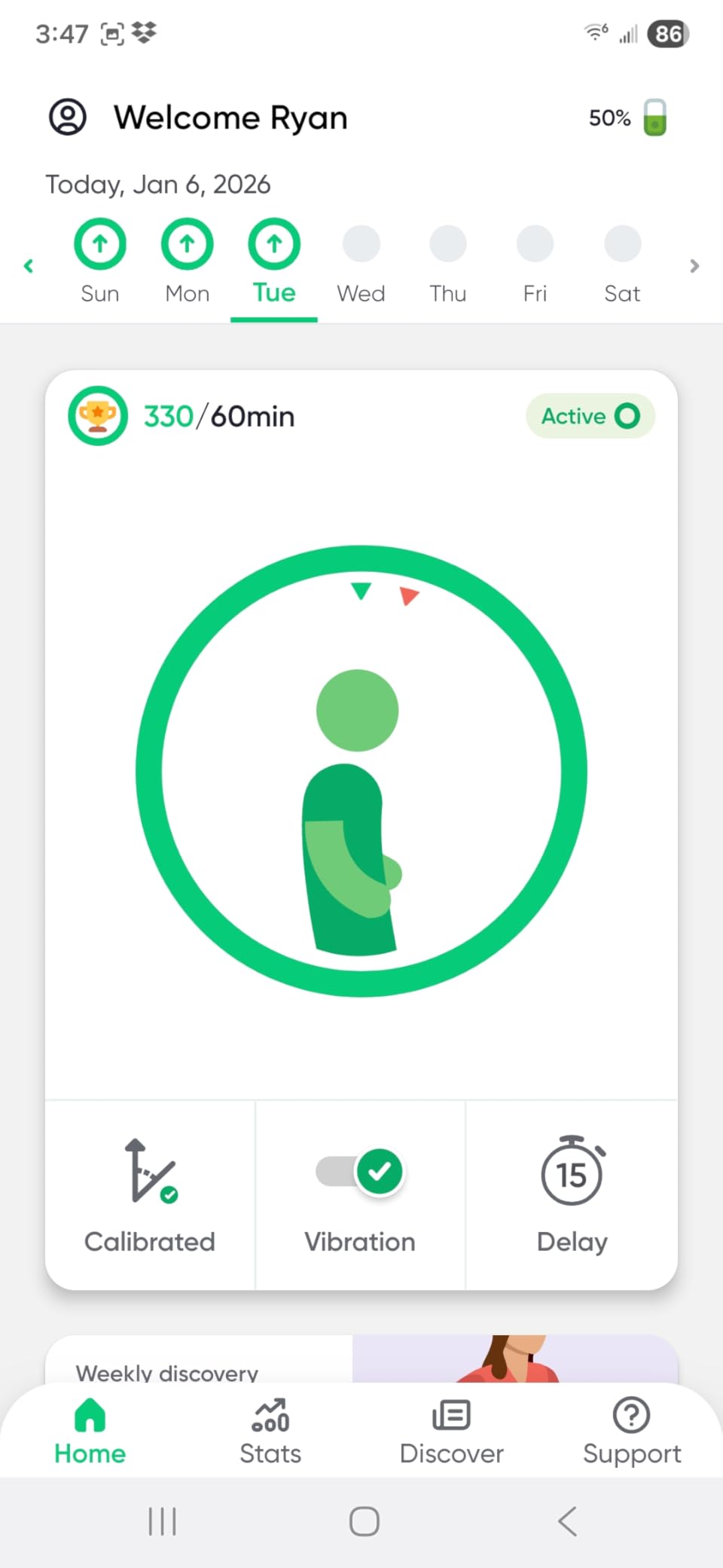Image resolution: width=723 pixels, height=1568 pixels.
Task: Open the user profile icon
Action: 68,117
